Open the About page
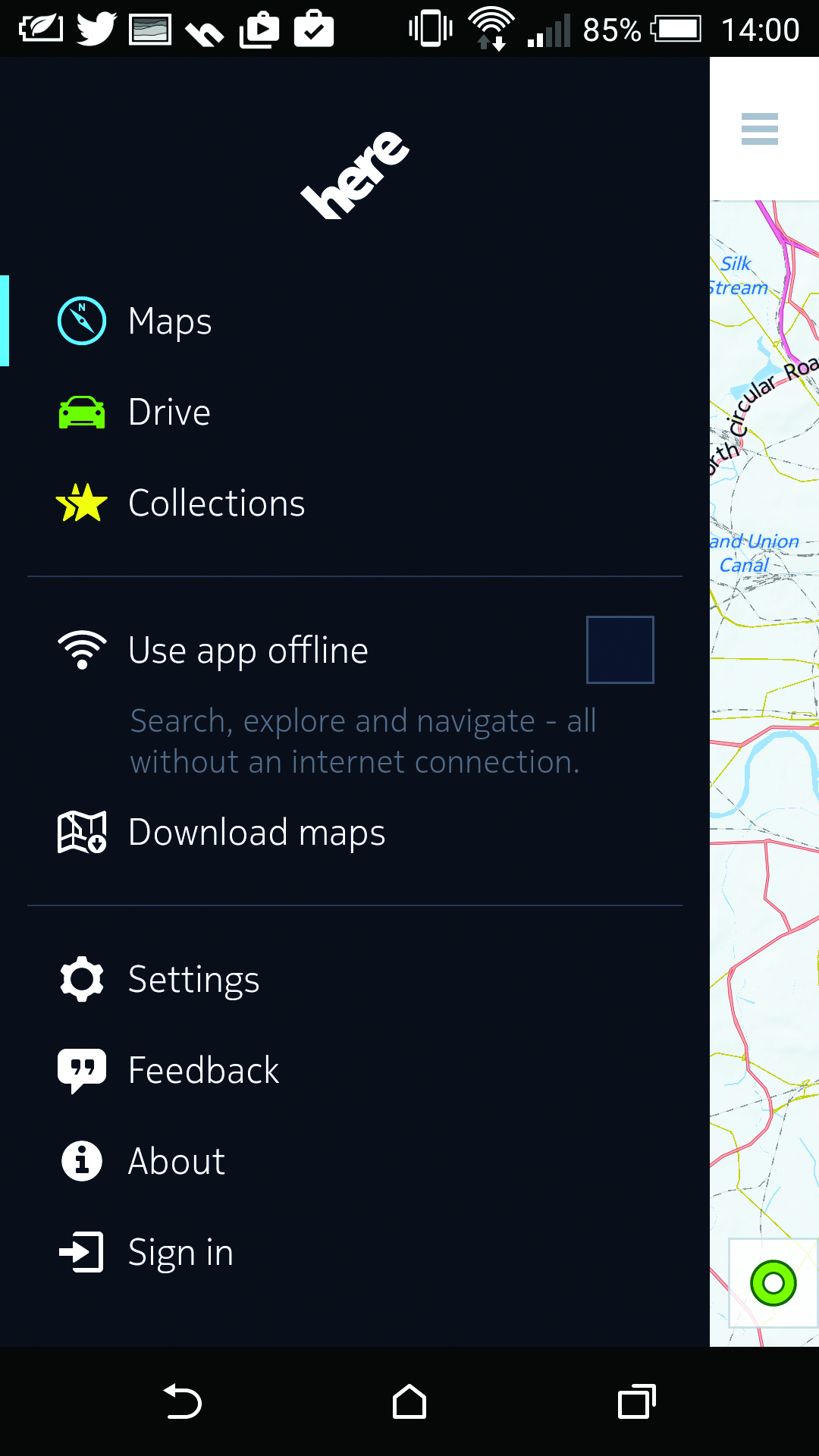This screenshot has height=1456, width=819. pyautogui.click(x=176, y=1161)
